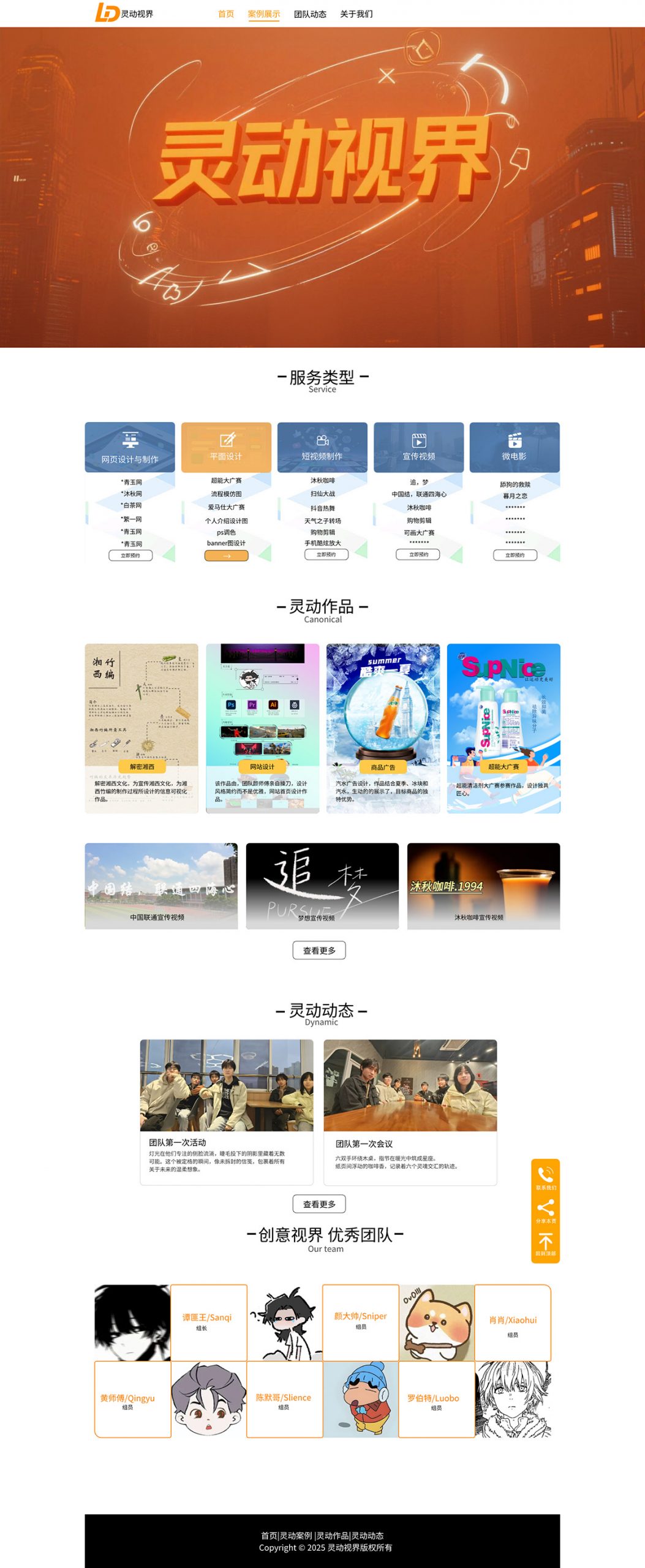The width and height of the screenshot is (645, 1568).
Task: Open the 团队第一次活动 news card
Action: click(226, 1111)
